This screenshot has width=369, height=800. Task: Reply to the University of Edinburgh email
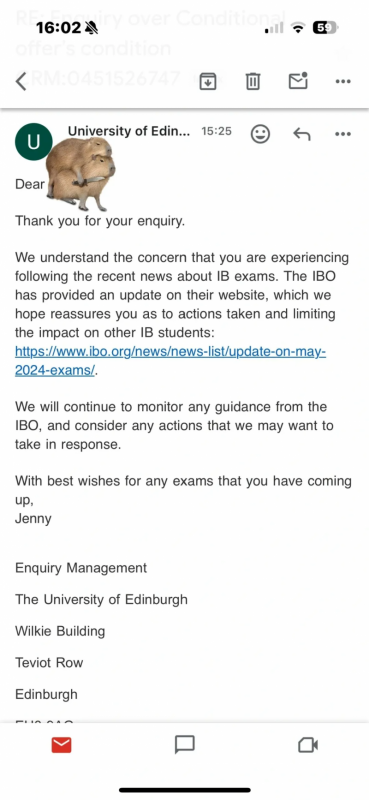point(302,134)
